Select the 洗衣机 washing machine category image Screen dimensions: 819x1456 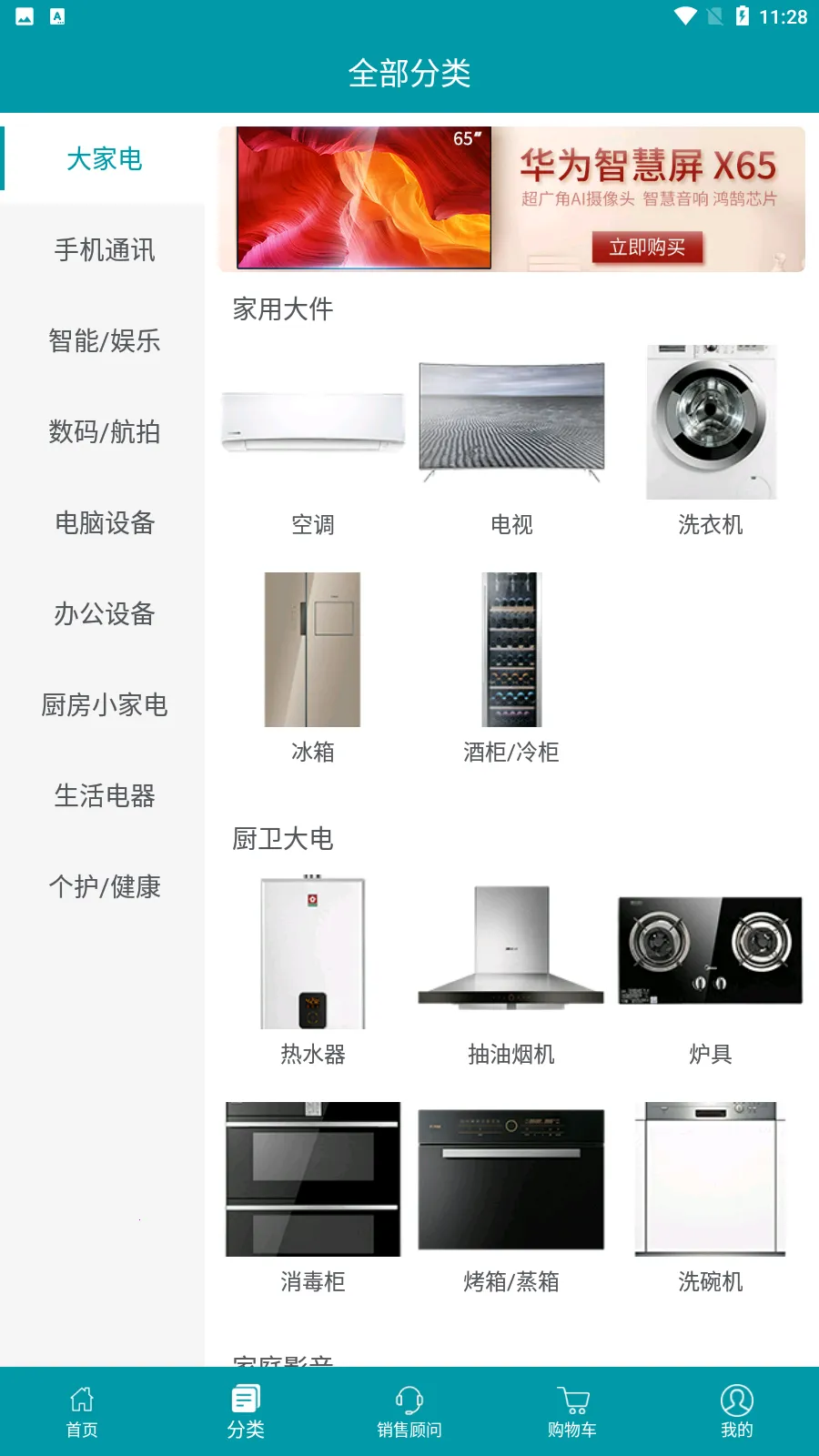tap(710, 421)
